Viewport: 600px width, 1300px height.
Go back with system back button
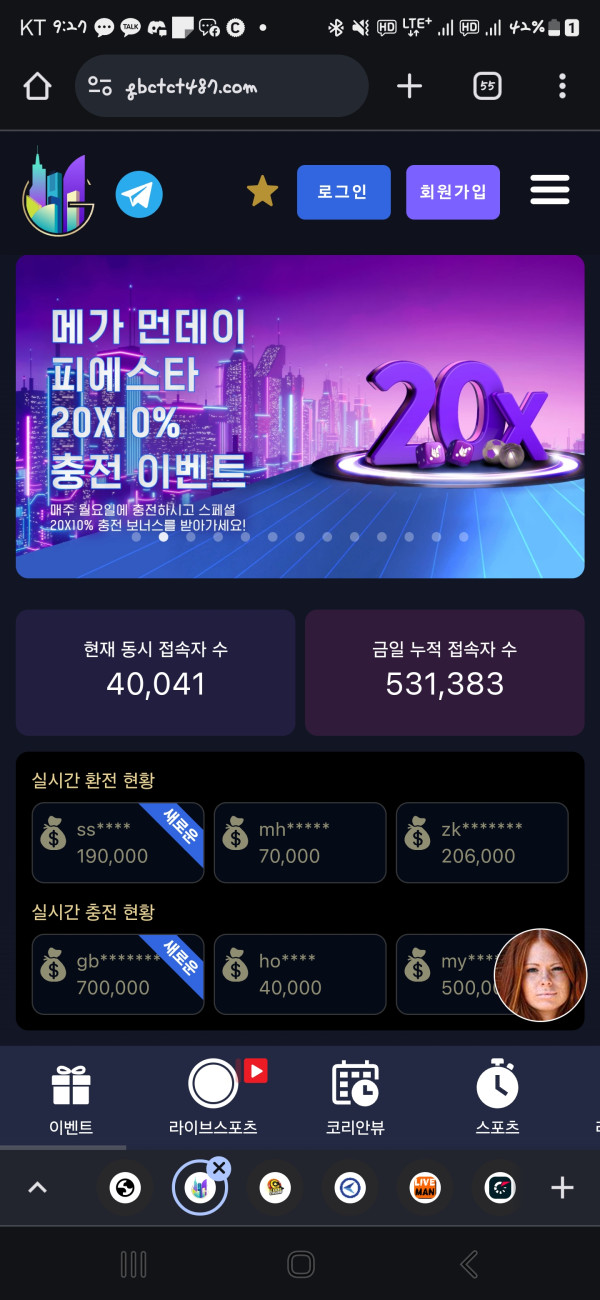tap(469, 1265)
